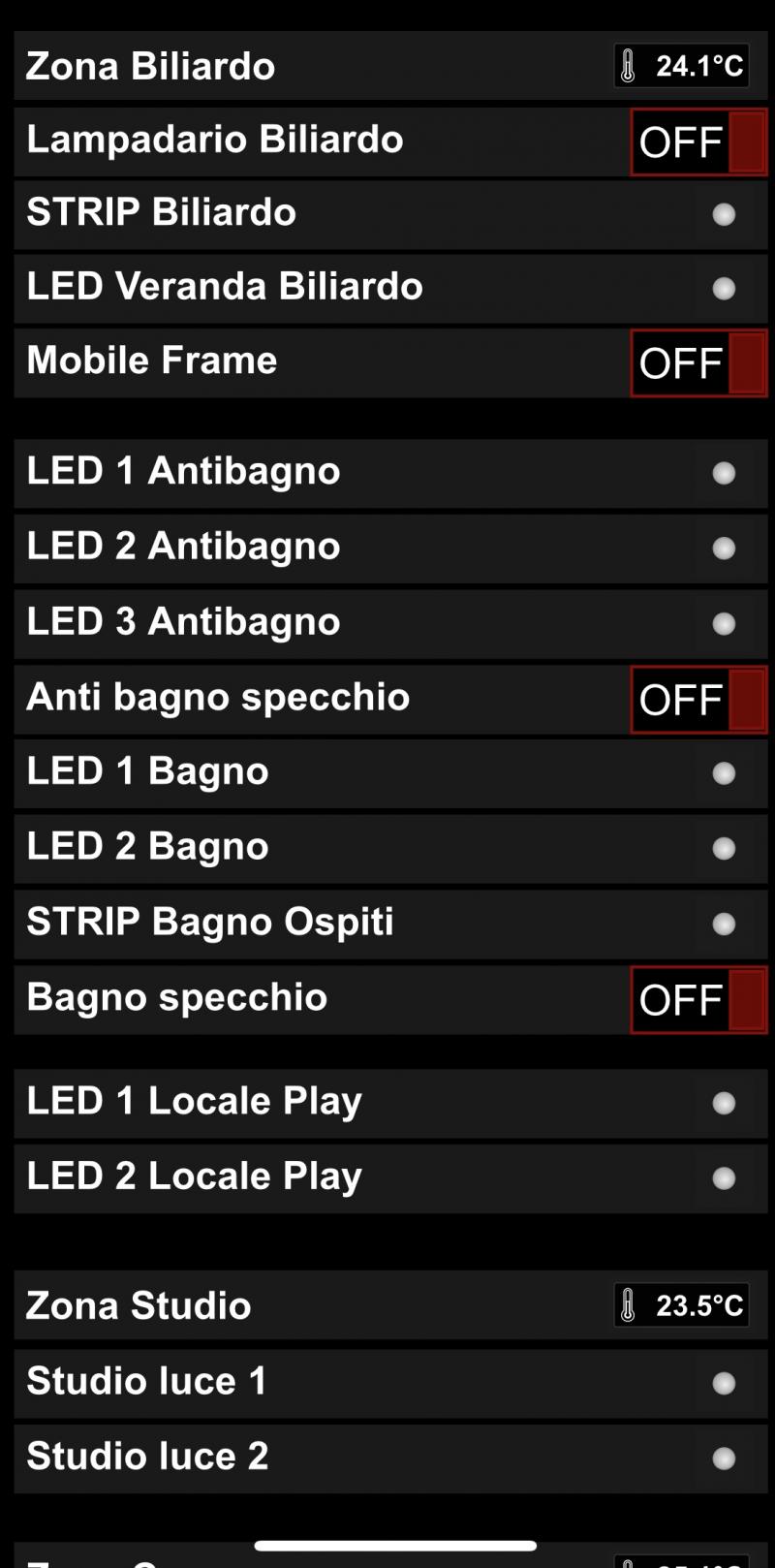The height and width of the screenshot is (1568, 775).
Task: Select Studio luce 1
Action: 390,1383
